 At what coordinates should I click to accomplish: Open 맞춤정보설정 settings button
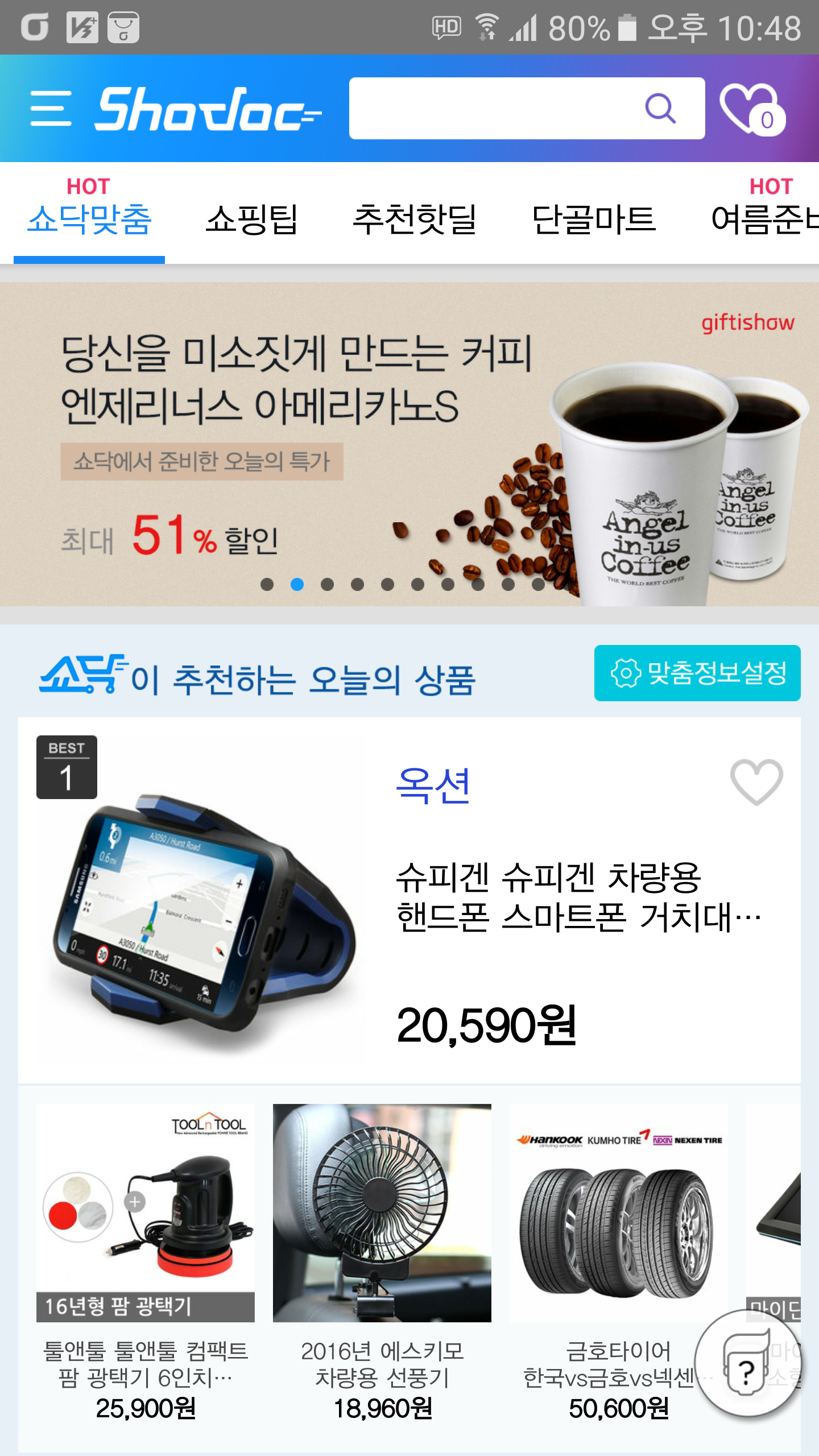pos(697,673)
